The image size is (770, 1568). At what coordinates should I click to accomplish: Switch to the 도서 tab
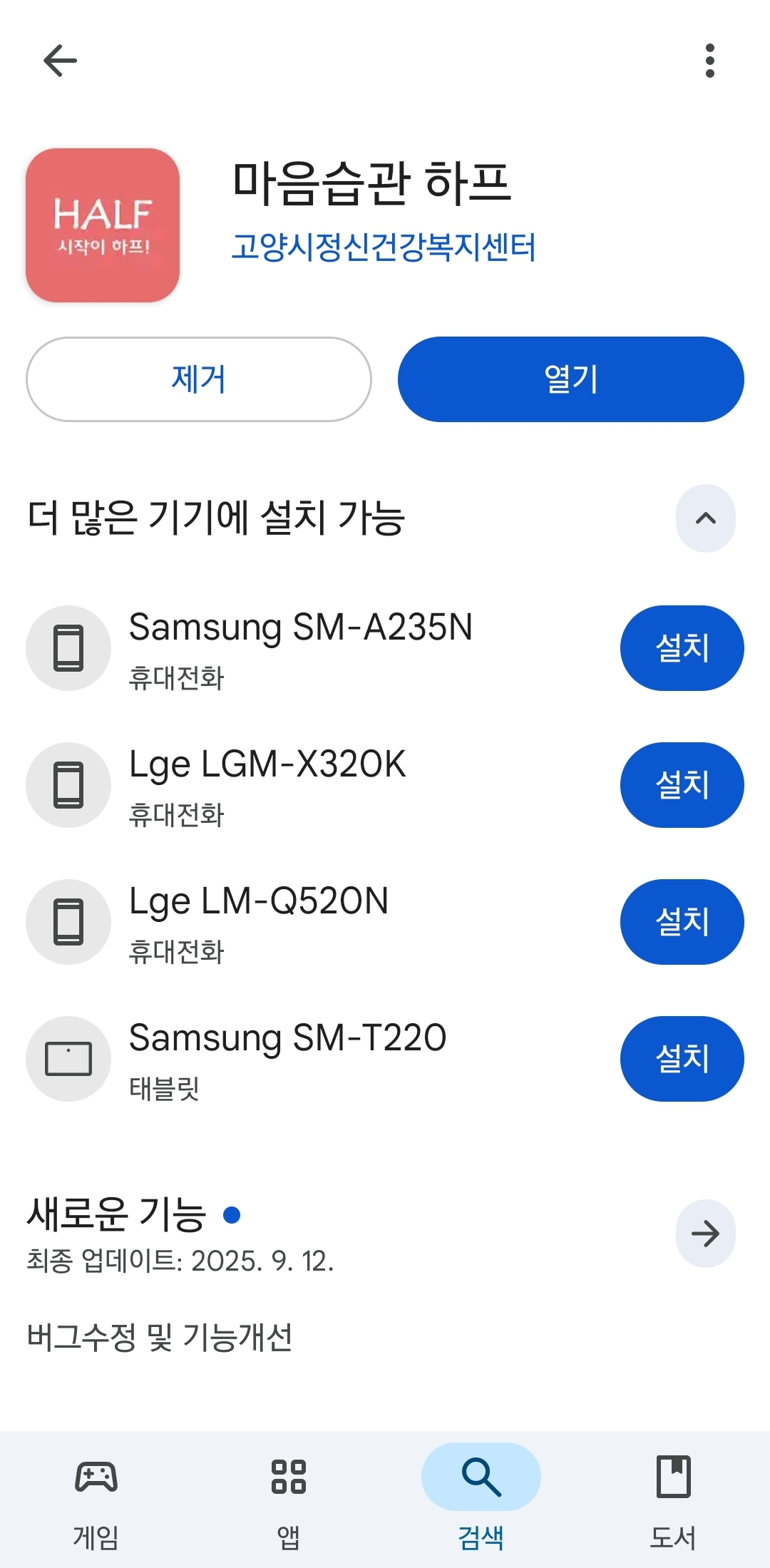coord(673,1497)
